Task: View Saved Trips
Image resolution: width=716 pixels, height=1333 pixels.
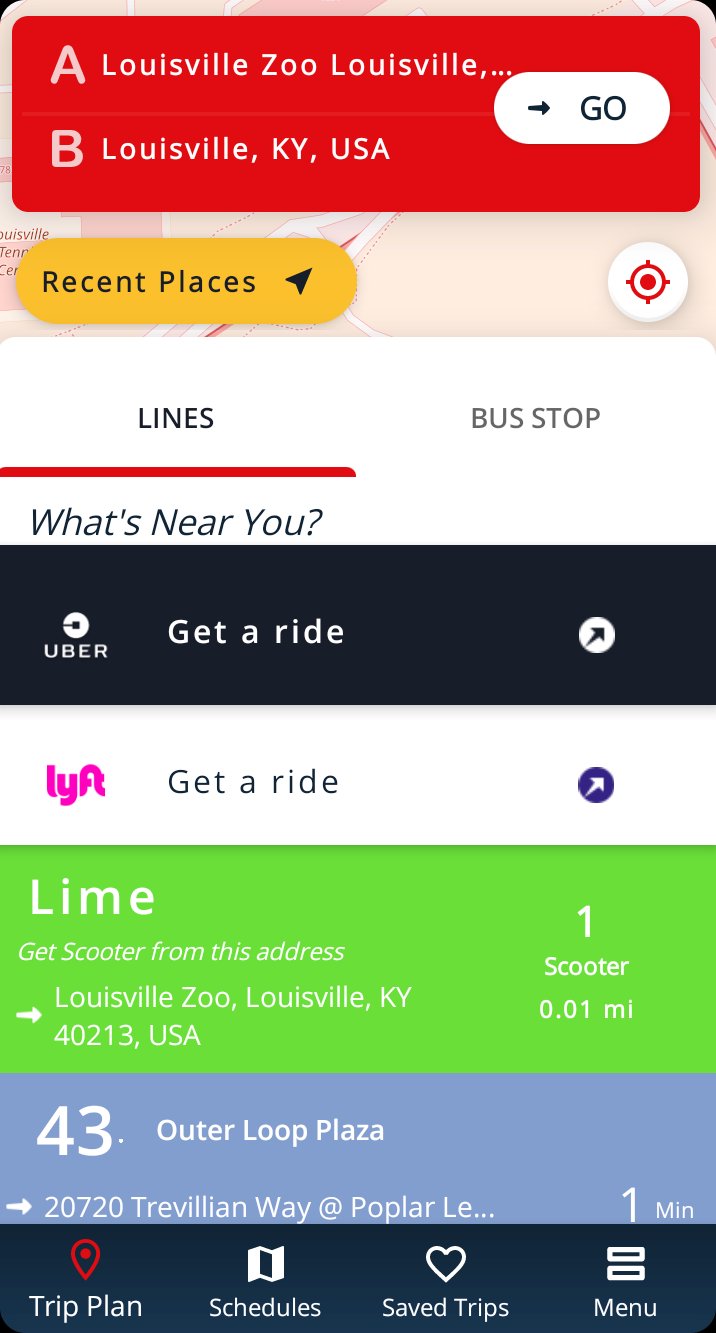Action: click(445, 1280)
